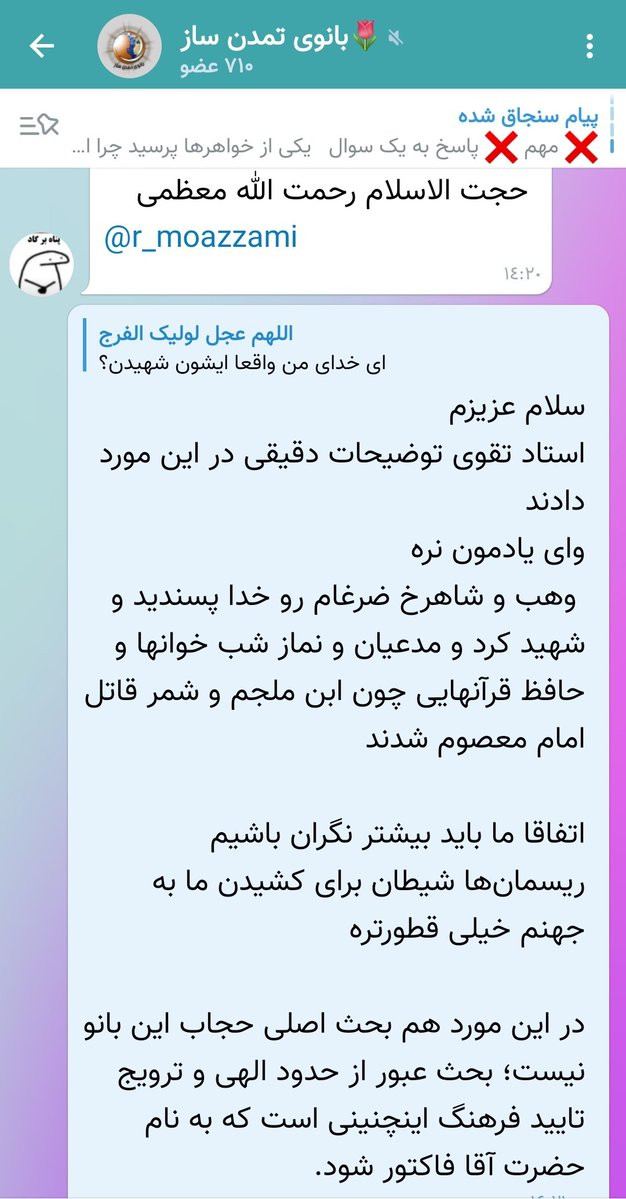Open the @r_moazzami mention link
This screenshot has height=1199, width=626.
(200, 238)
